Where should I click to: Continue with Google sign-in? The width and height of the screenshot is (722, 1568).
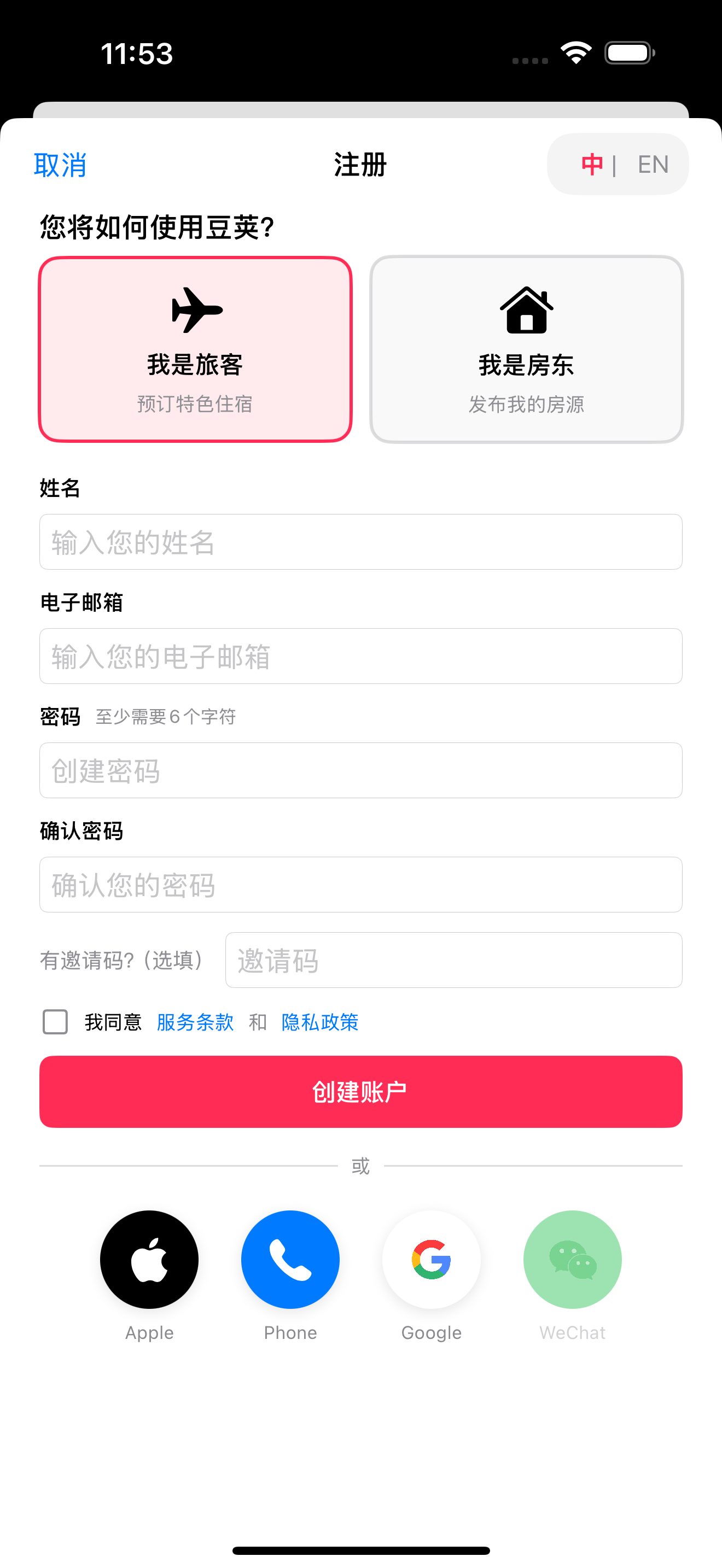(x=431, y=1260)
